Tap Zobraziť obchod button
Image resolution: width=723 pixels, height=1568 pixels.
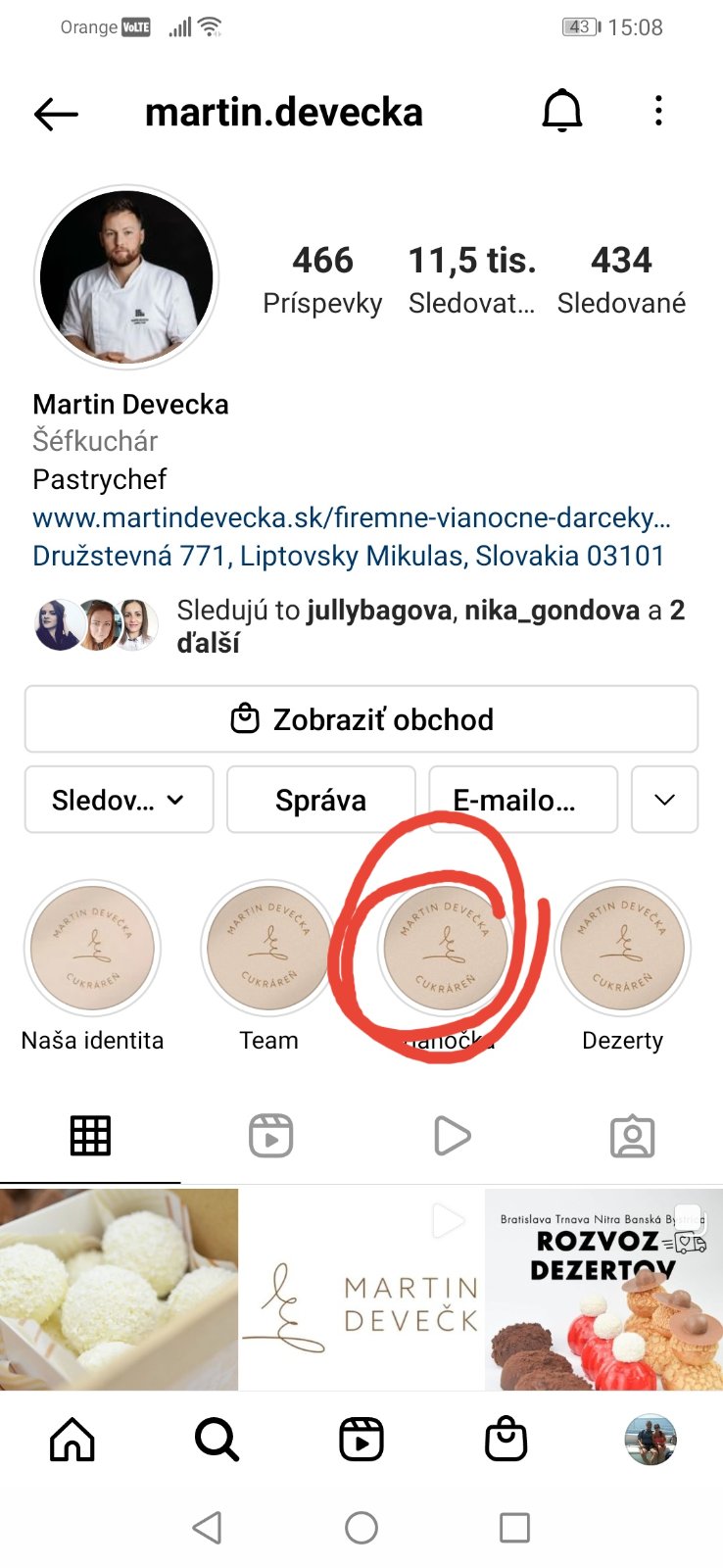361,719
